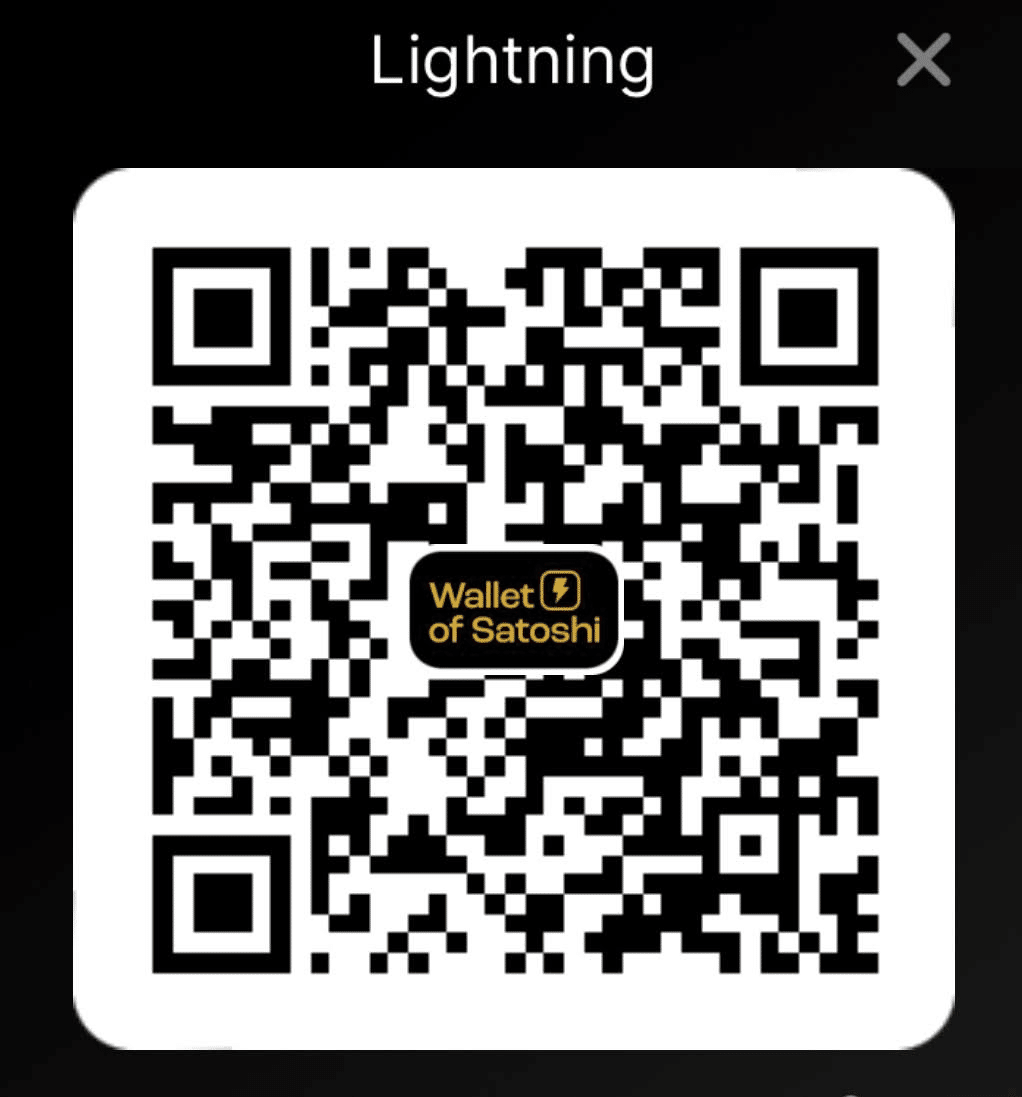Close the Lightning QR code screen
This screenshot has height=1097, width=1022.
[922, 61]
